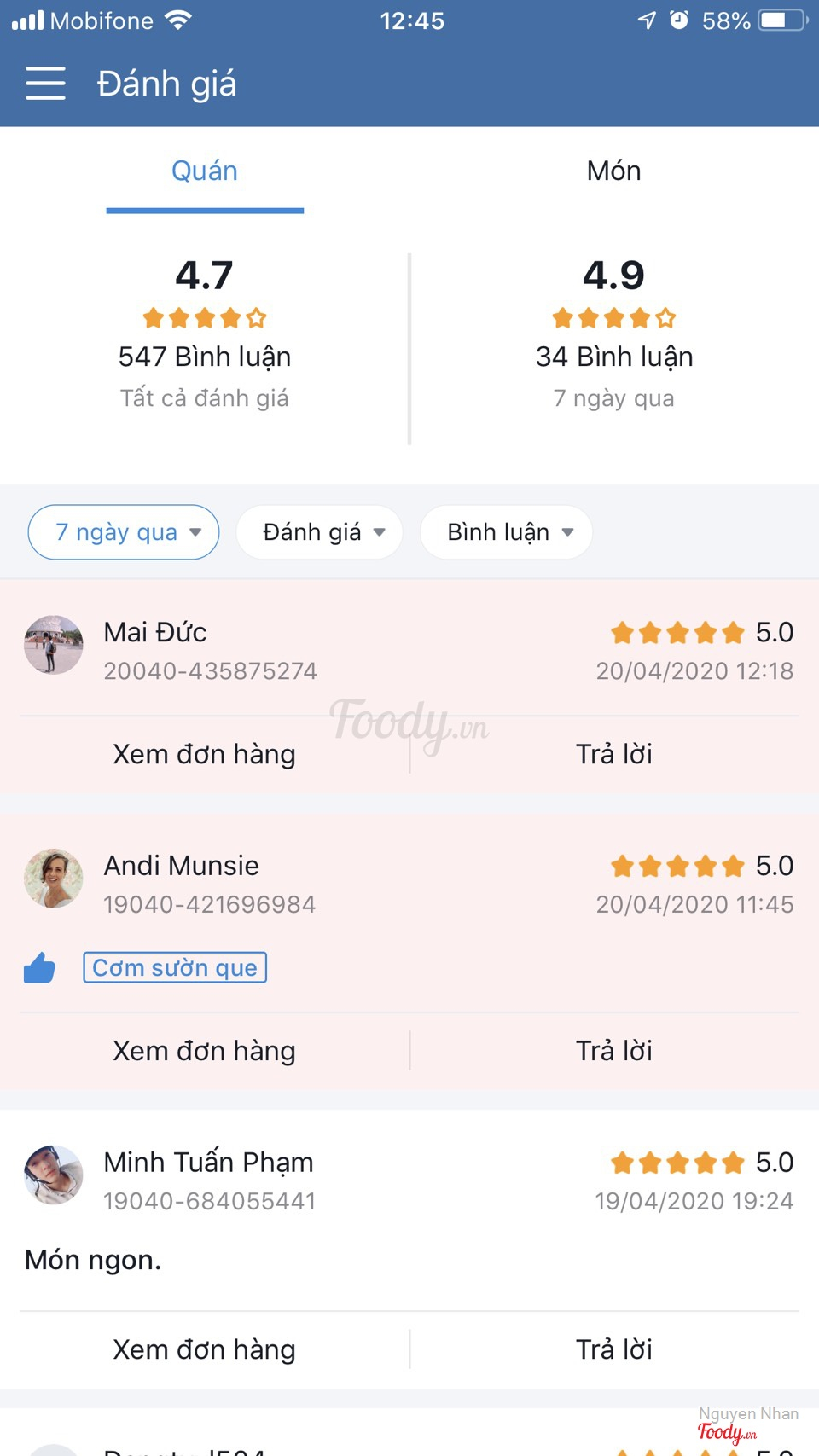Screen dimensions: 819x1456
Task: Open the Bình luận filter dropdown
Action: pyautogui.click(x=507, y=532)
